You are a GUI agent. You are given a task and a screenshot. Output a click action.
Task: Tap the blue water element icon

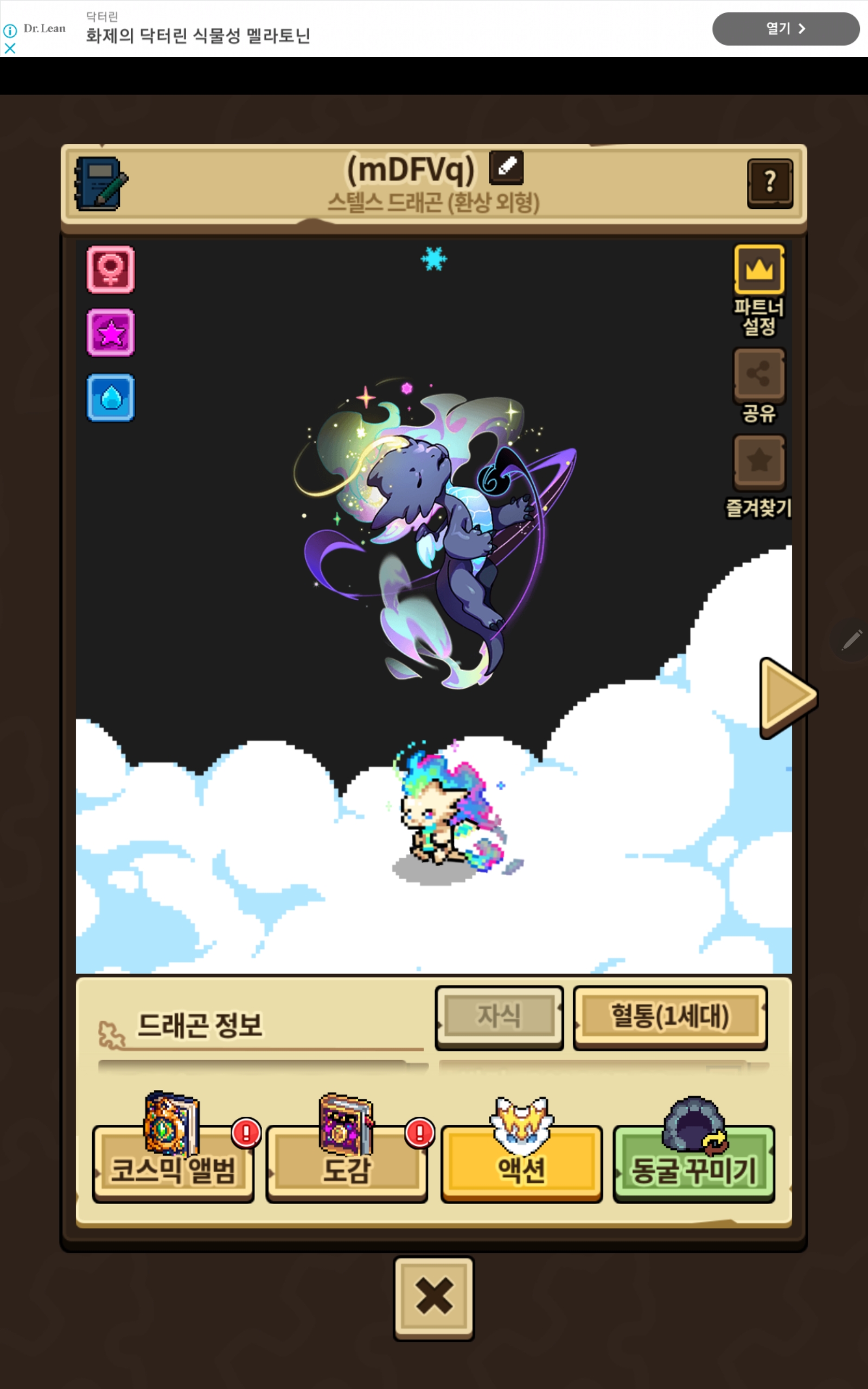(x=111, y=397)
